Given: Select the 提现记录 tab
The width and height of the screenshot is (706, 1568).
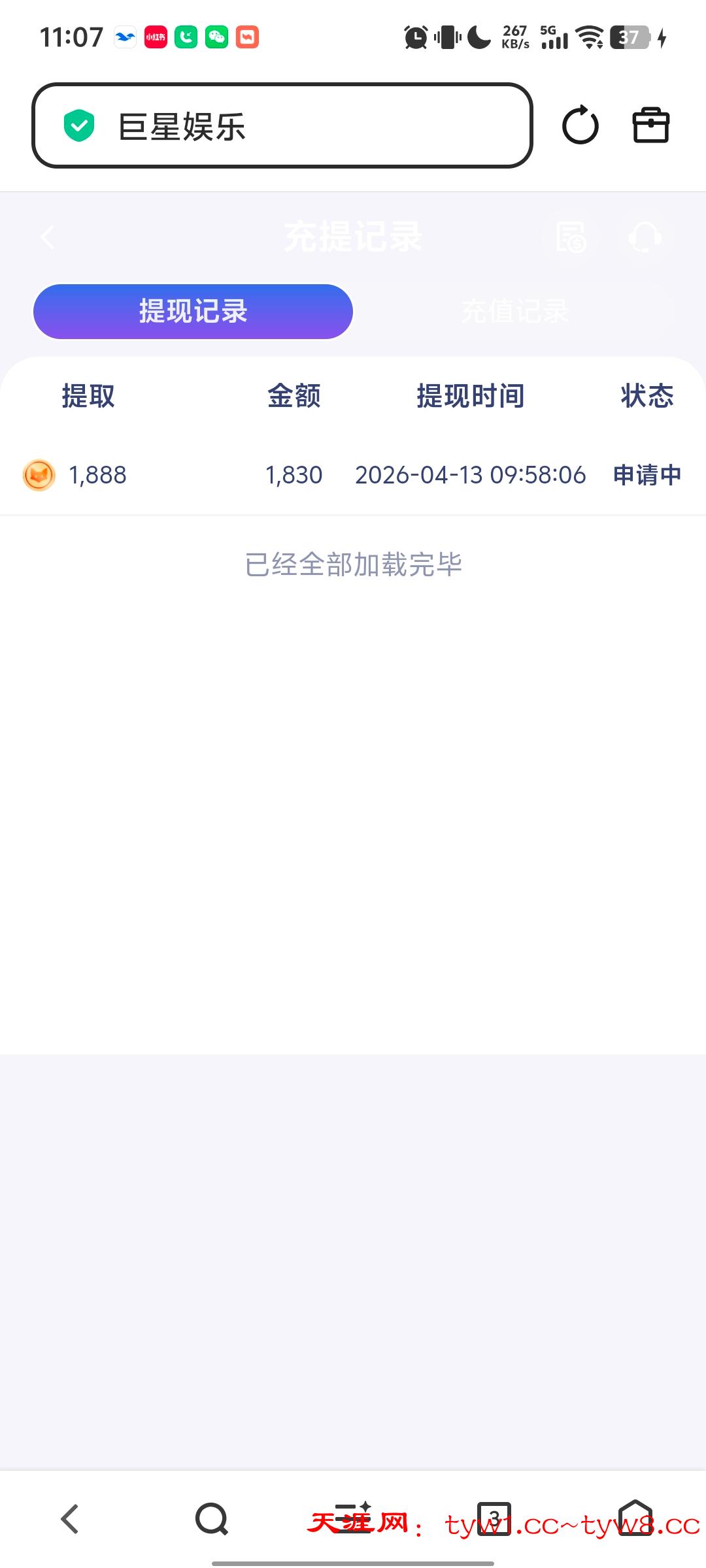Looking at the screenshot, I should point(194,312).
